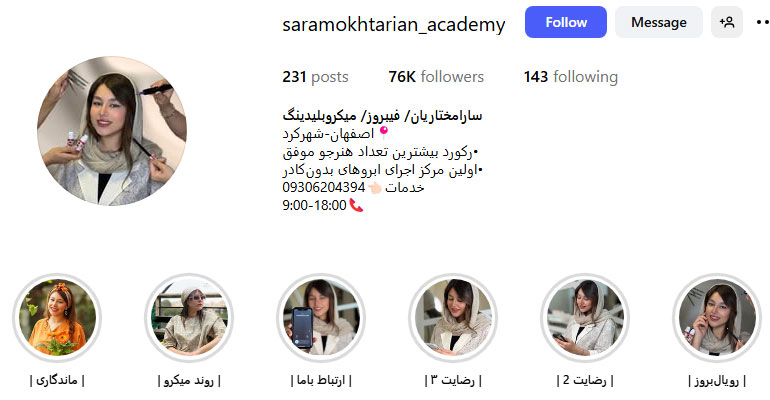This screenshot has width=770, height=400.
Task: Message this account
Action: [658, 22]
